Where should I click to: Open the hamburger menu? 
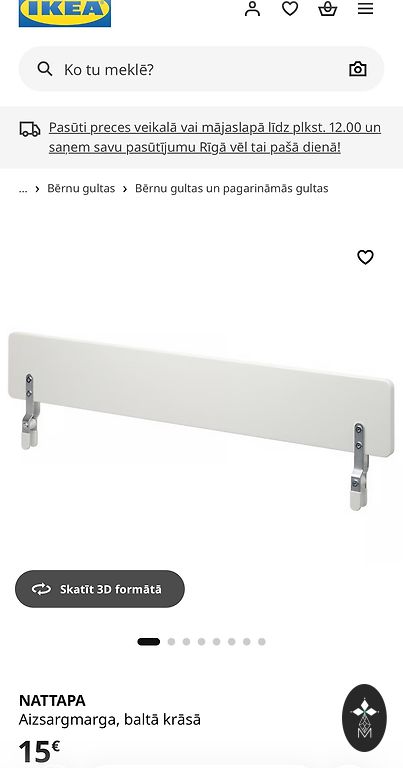coord(365,9)
